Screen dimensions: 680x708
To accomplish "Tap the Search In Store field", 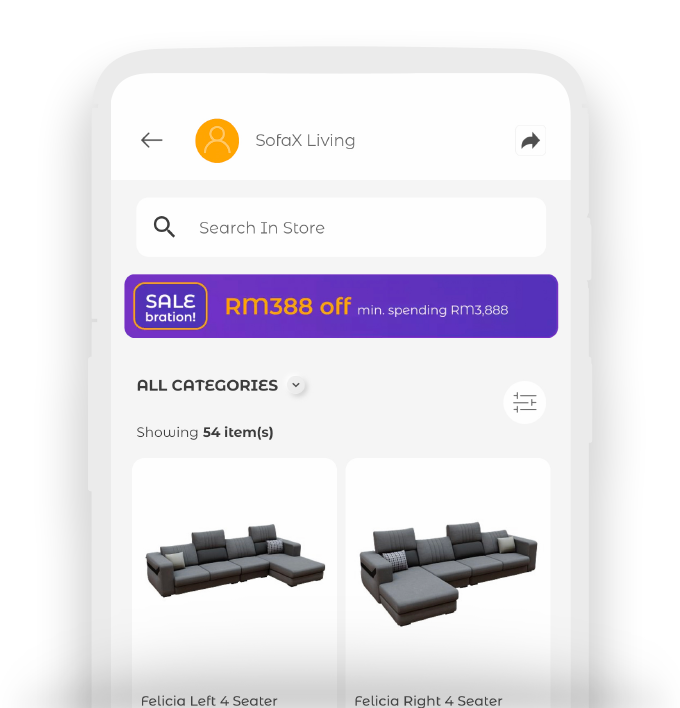I will point(341,227).
